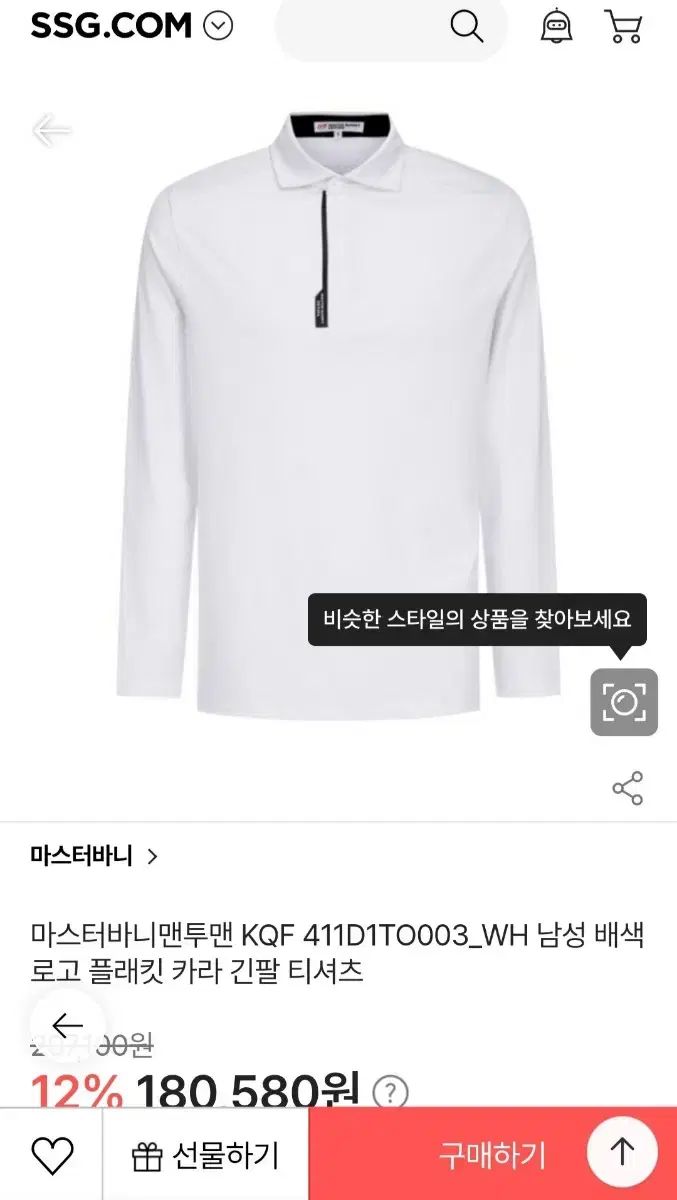Open the SSG.COM site dropdown
The image size is (677, 1200).
click(218, 27)
